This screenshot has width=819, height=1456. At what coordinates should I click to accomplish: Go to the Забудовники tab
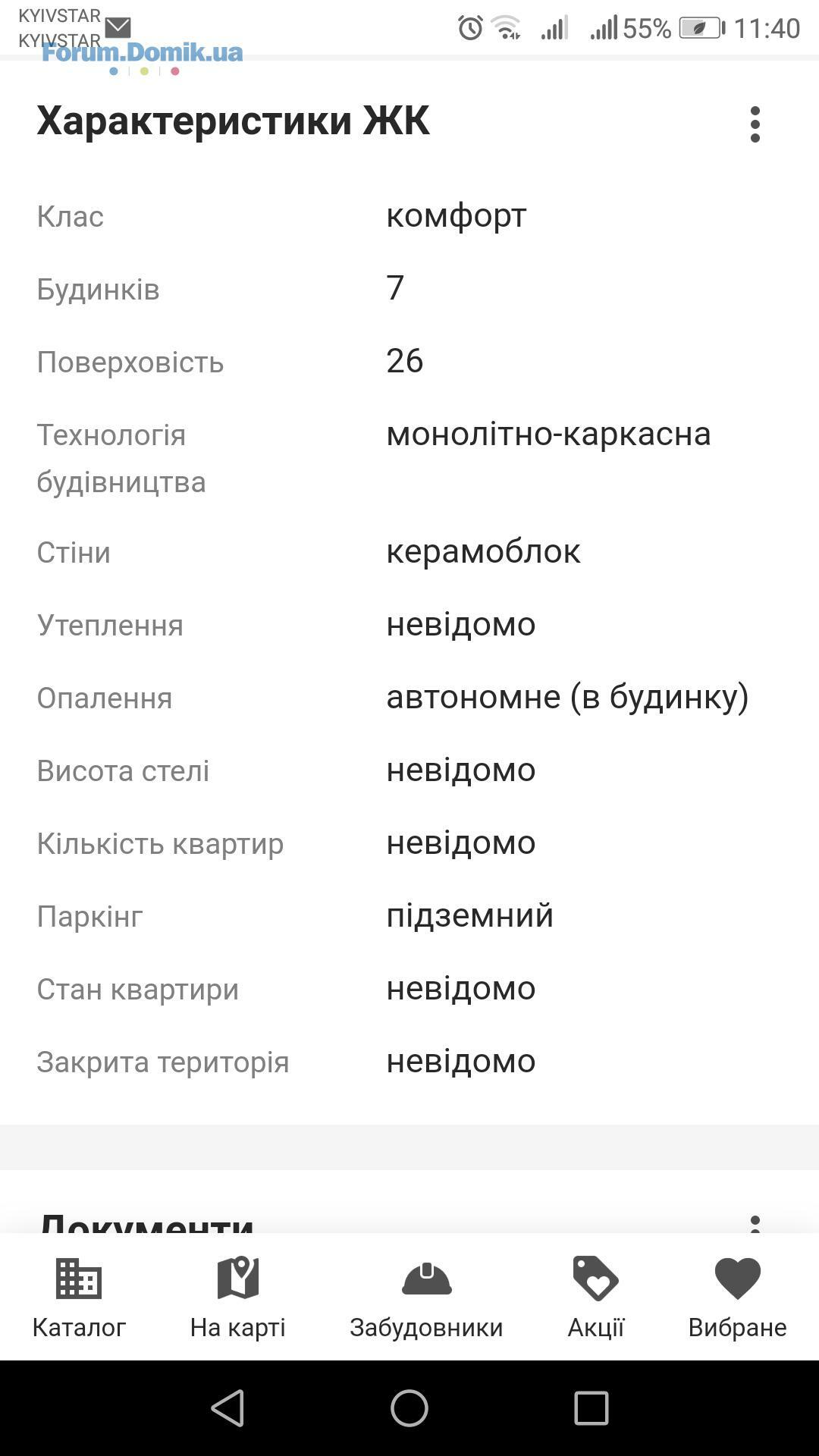[x=426, y=1298]
